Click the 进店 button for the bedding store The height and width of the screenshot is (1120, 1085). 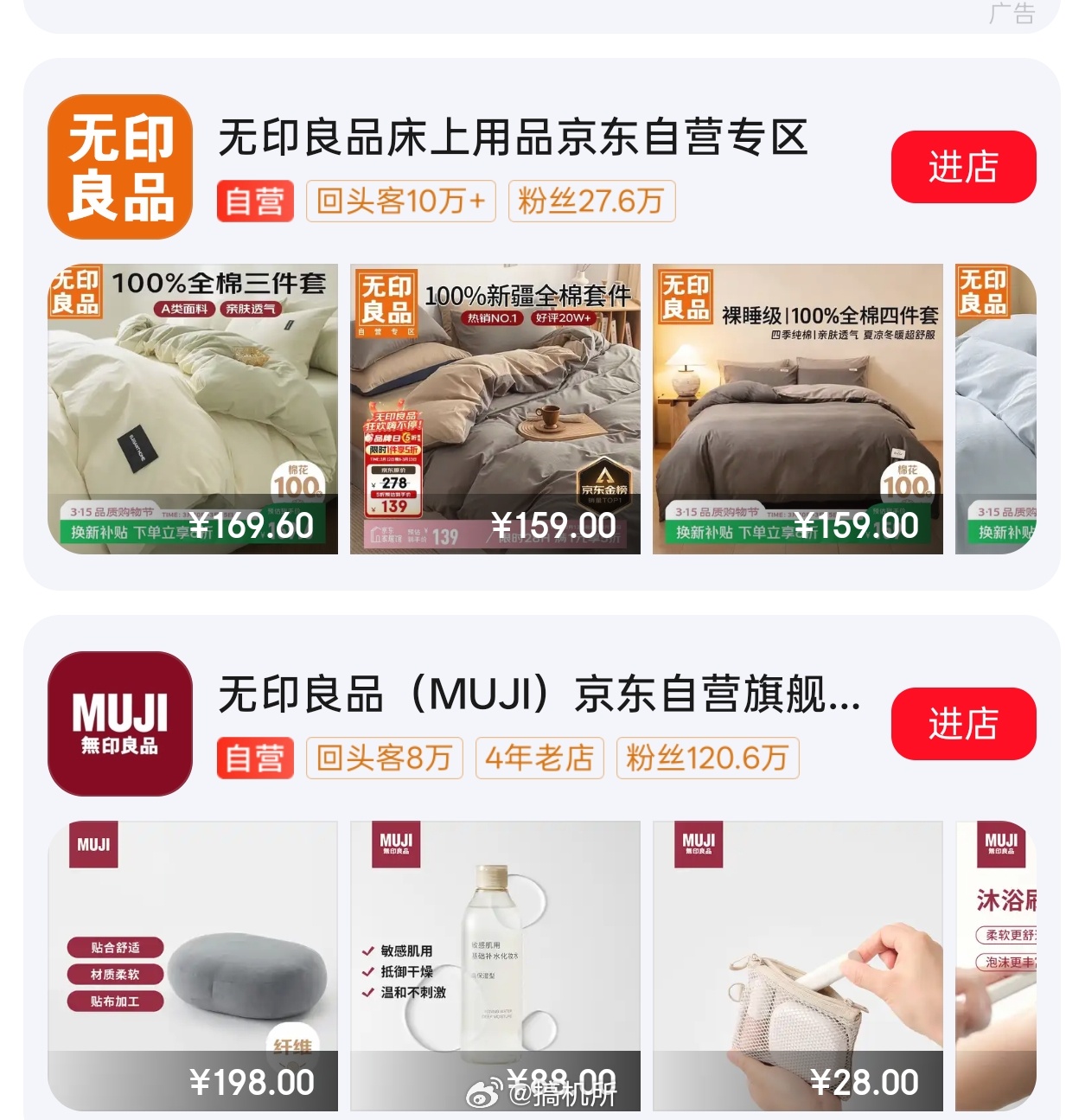(x=964, y=168)
